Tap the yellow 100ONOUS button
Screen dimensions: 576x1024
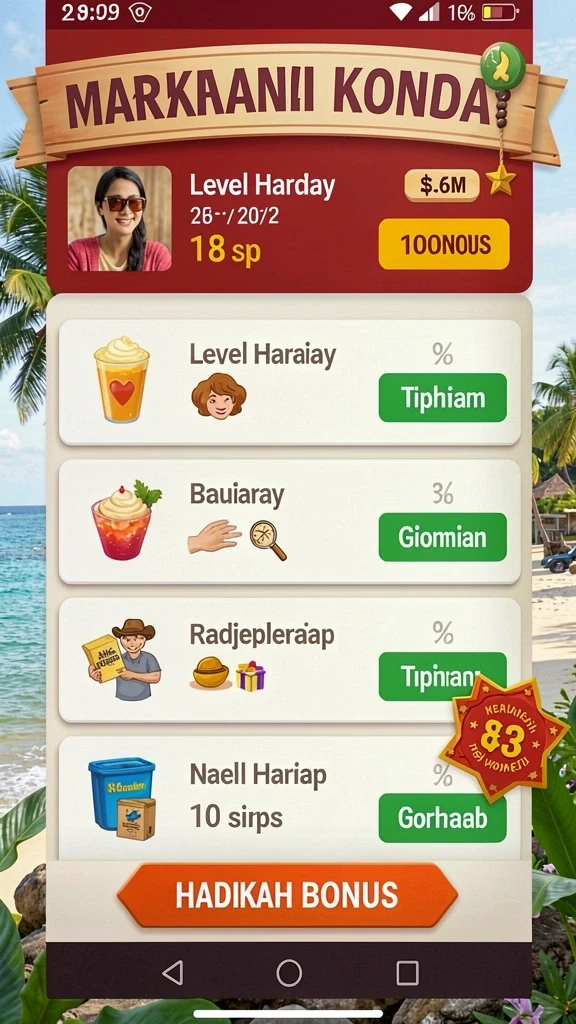tap(443, 244)
